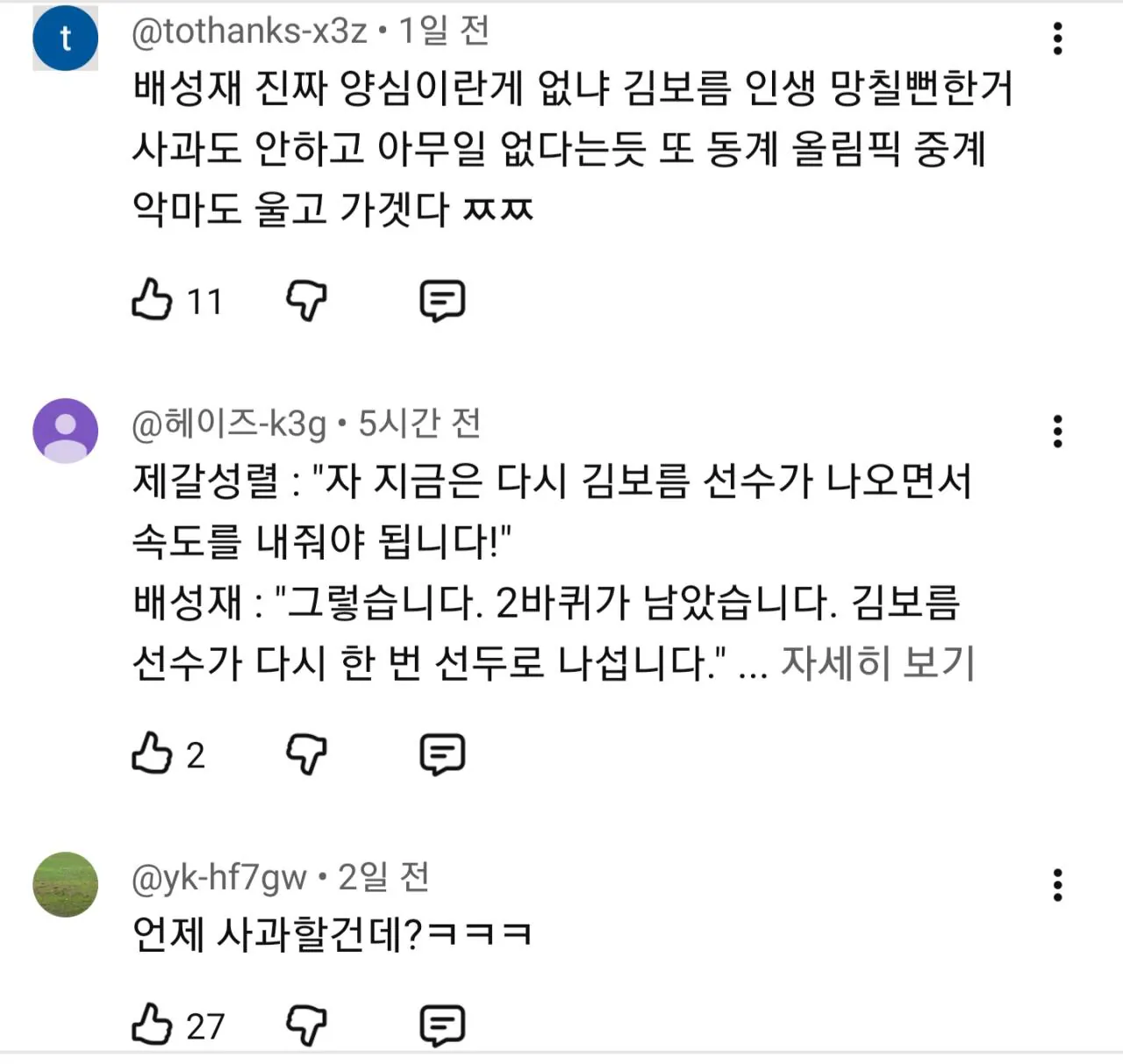This screenshot has width=1123, height=1064.
Task: Like the comment by @tothanks-x3z
Action: (152, 300)
